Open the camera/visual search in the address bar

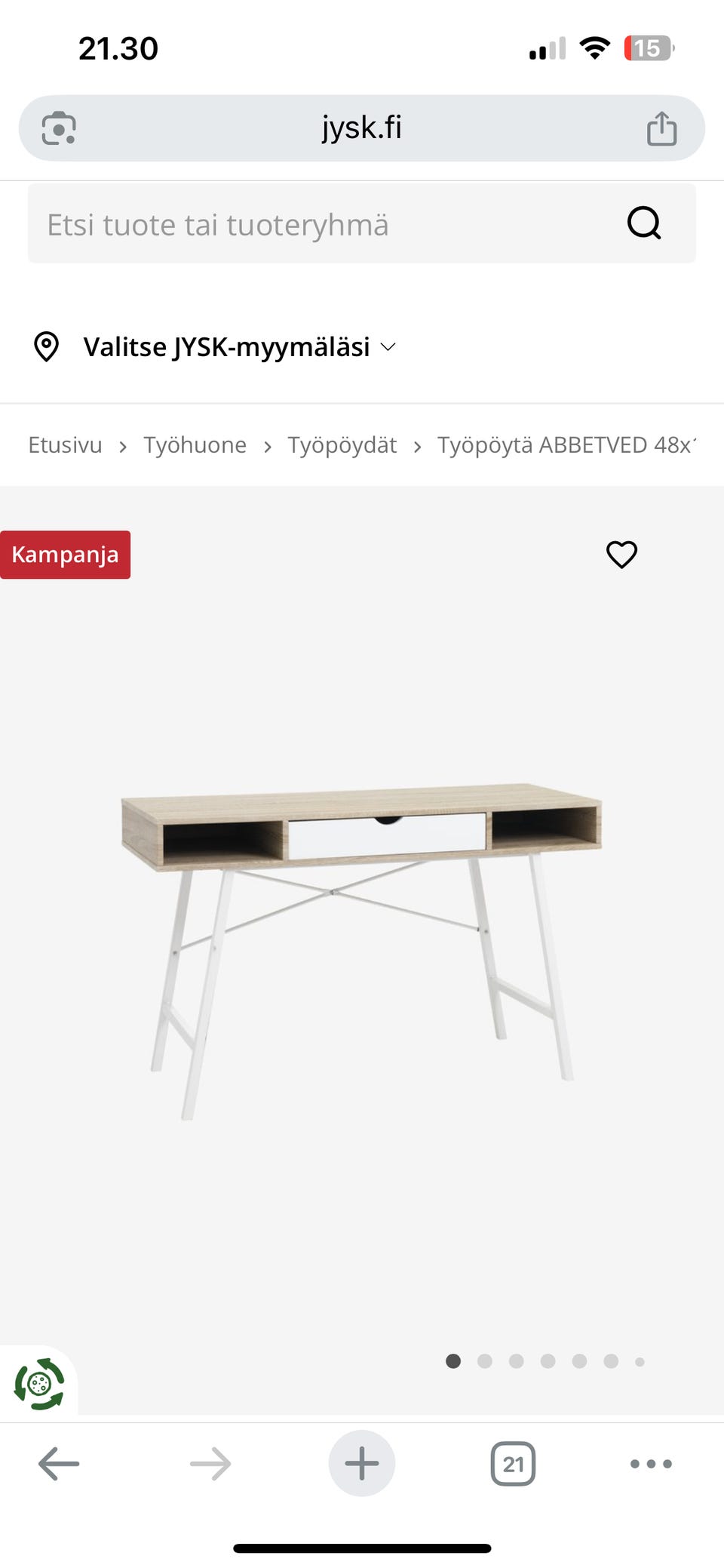point(56,128)
